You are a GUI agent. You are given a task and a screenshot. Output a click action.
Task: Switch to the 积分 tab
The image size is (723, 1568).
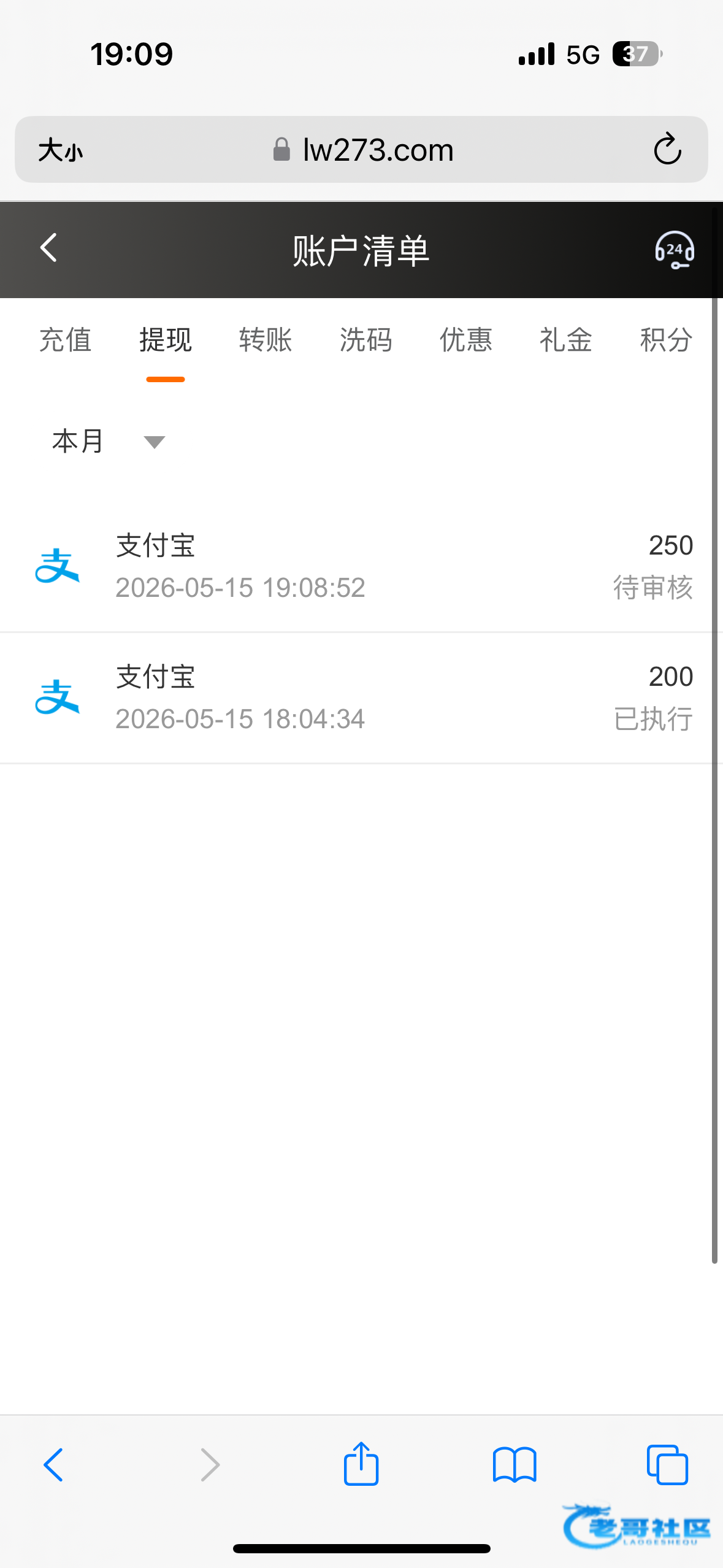(666, 339)
